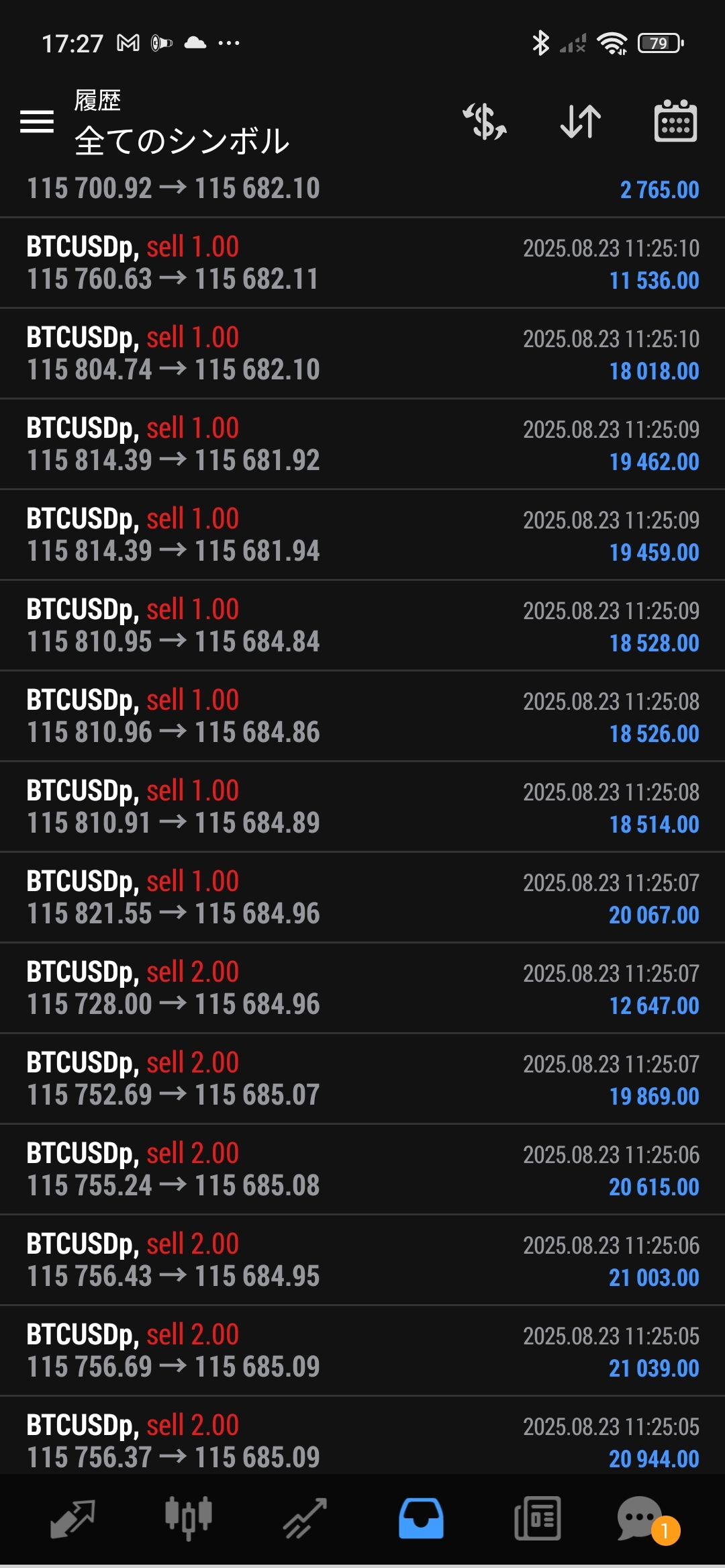Open the sort arrows option
The height and width of the screenshot is (1568, 725).
(581, 122)
